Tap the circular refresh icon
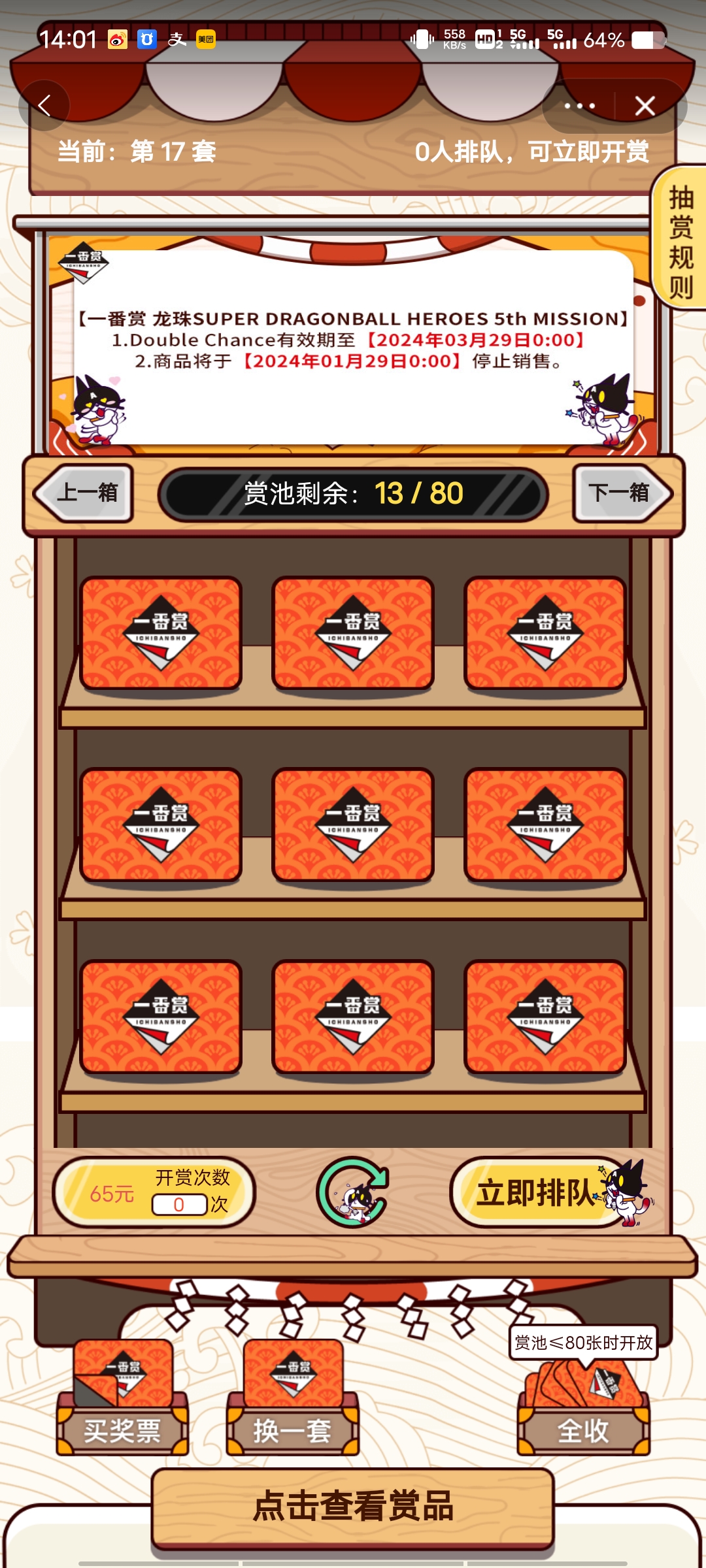Screen dimensions: 706x1568 353,1192
